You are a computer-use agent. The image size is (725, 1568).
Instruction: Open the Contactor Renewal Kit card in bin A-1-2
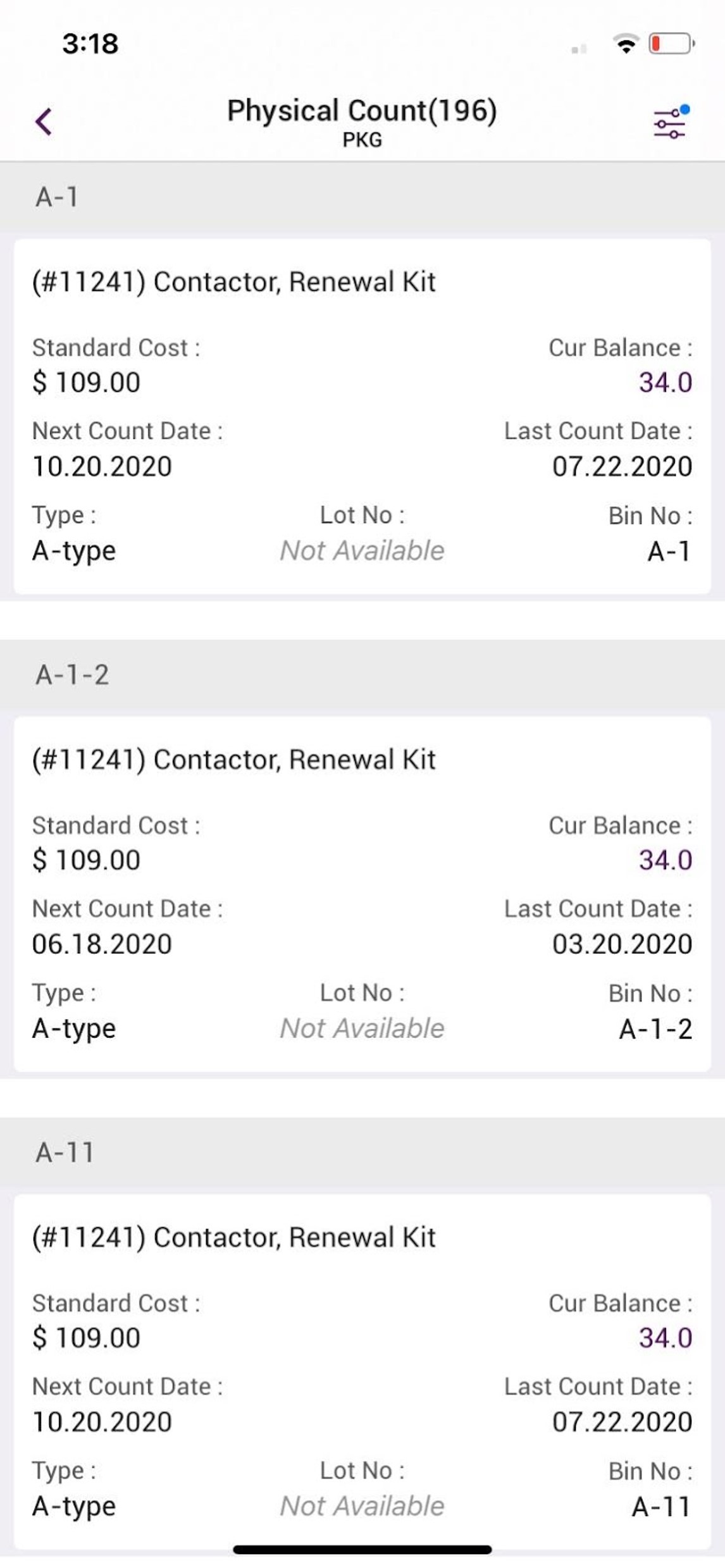(362, 894)
